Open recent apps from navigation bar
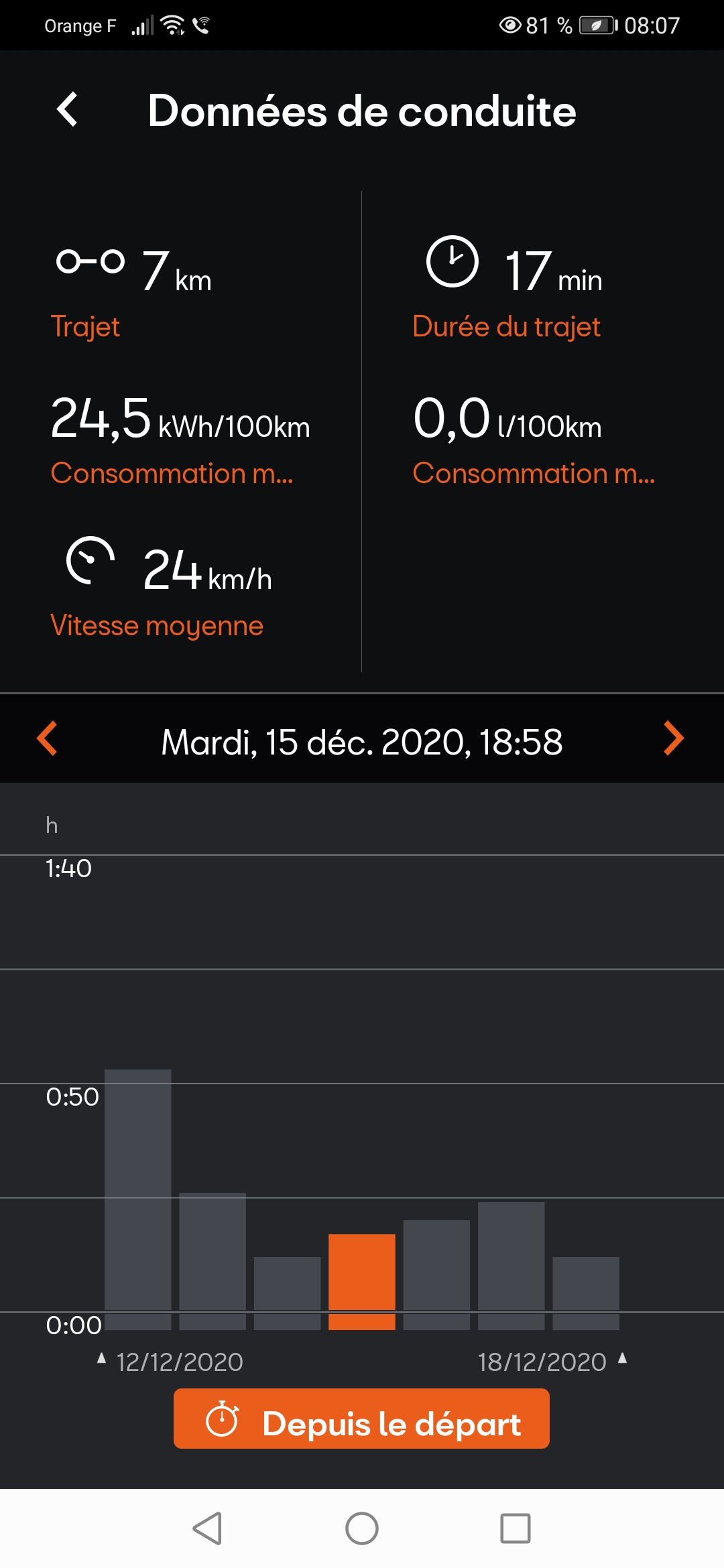 [516, 1528]
